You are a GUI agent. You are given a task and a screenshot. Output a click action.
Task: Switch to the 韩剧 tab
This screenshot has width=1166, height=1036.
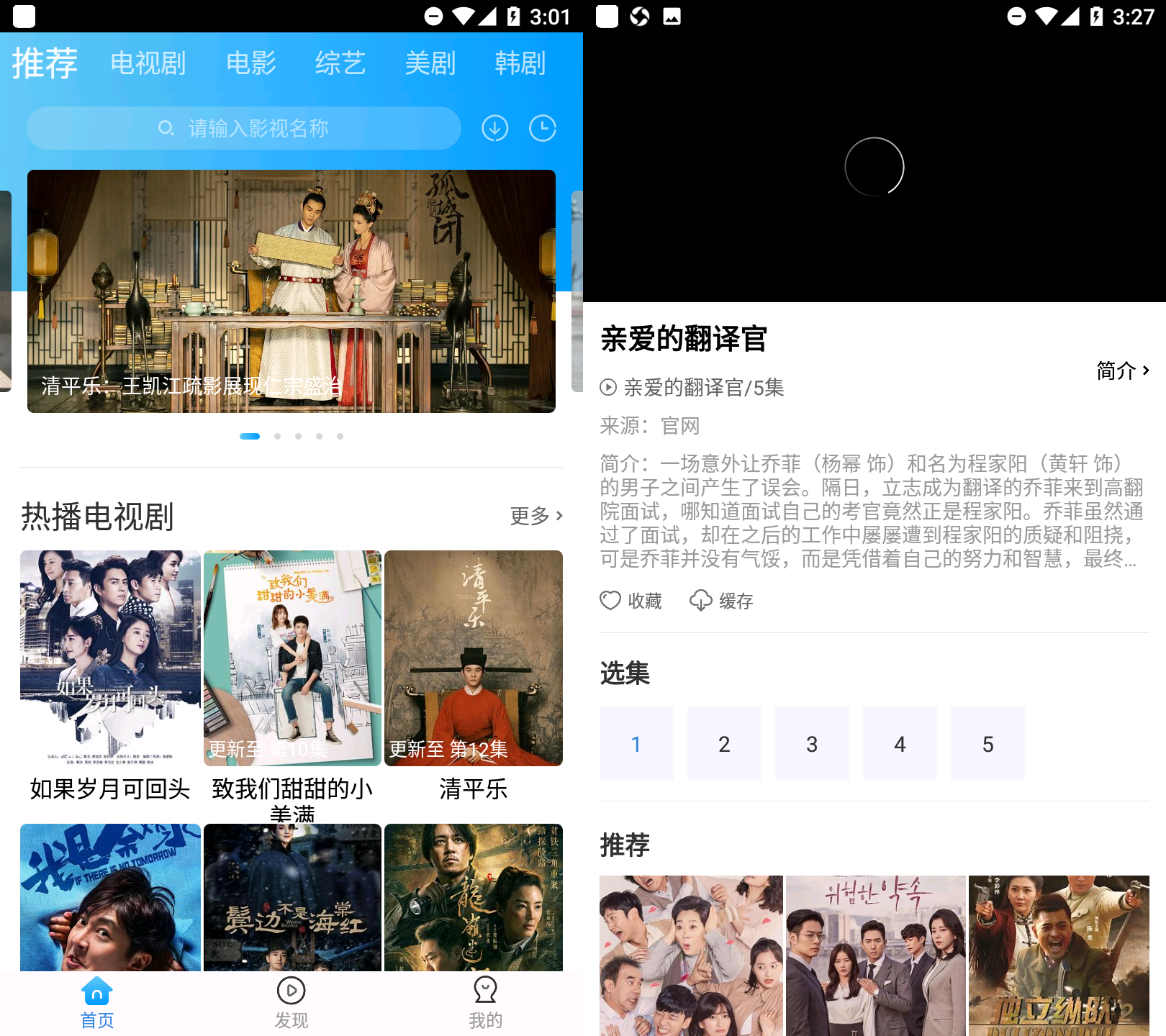pos(520,63)
